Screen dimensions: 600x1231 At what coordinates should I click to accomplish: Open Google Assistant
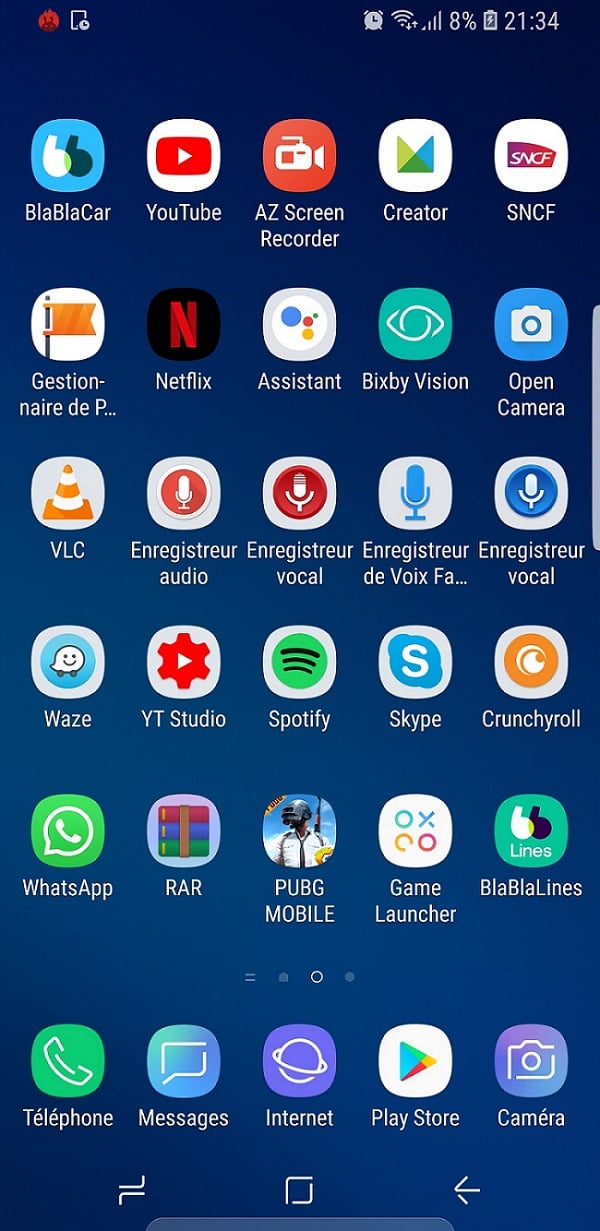click(x=300, y=325)
